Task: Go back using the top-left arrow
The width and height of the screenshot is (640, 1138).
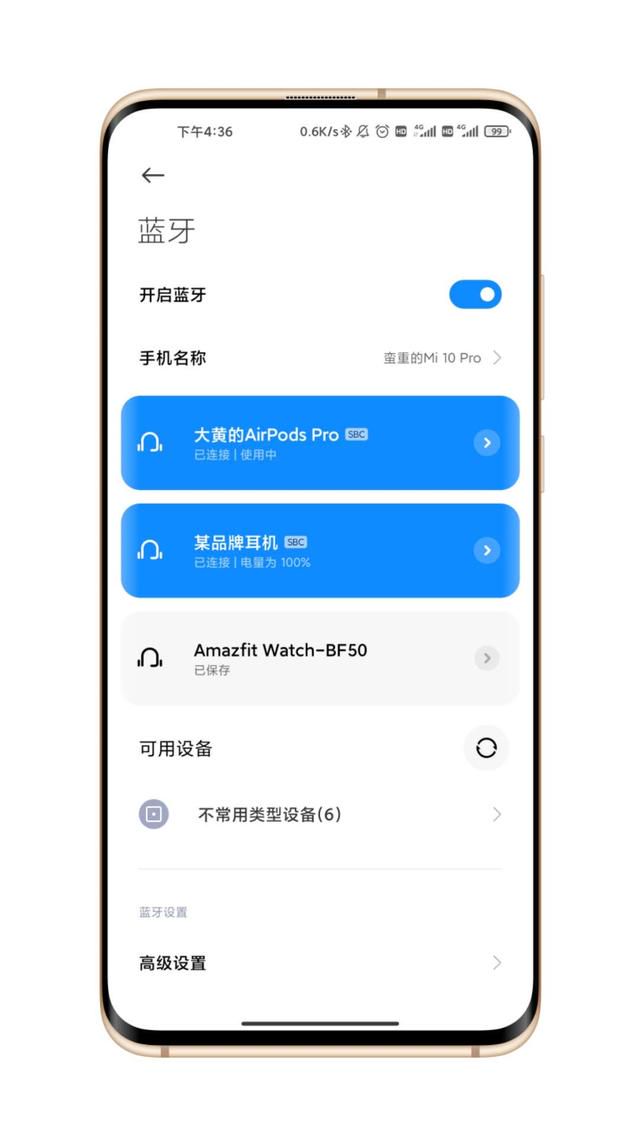Action: point(152,175)
